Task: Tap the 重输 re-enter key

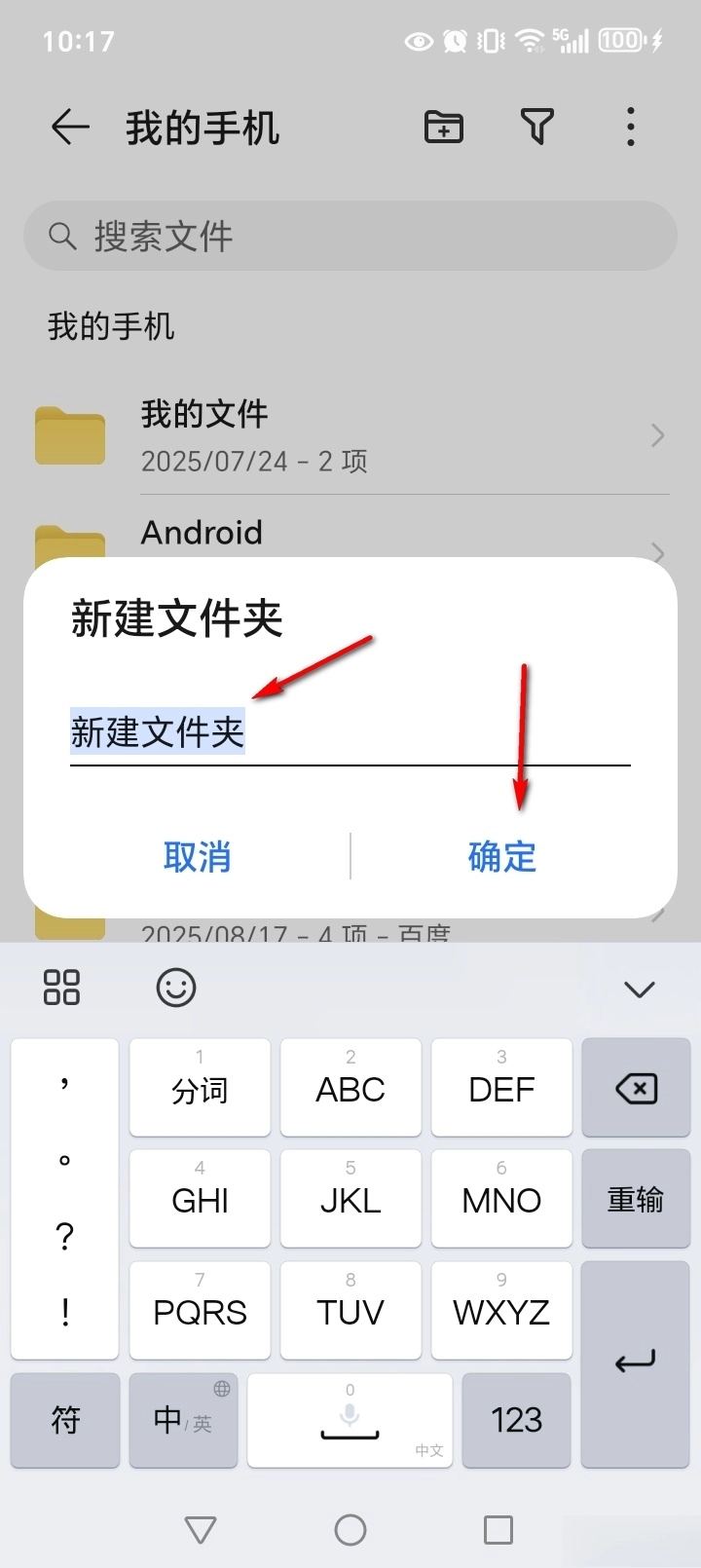Action: click(636, 1199)
